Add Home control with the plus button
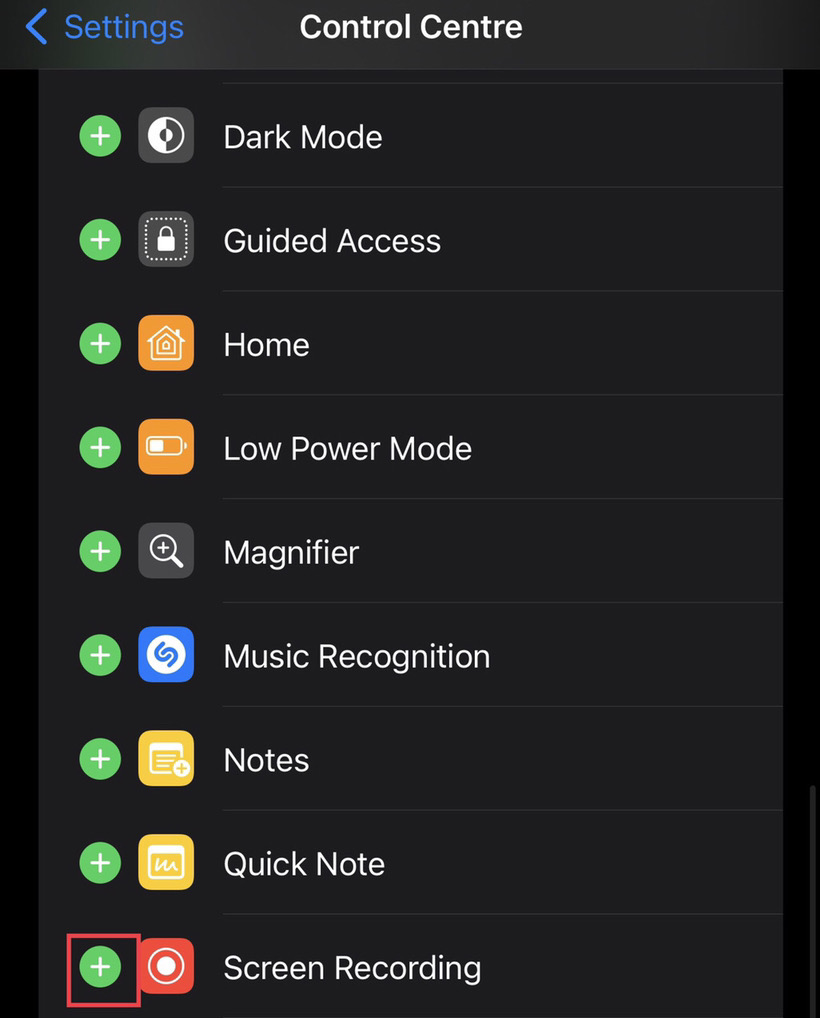The width and height of the screenshot is (820, 1018). pyautogui.click(x=100, y=343)
